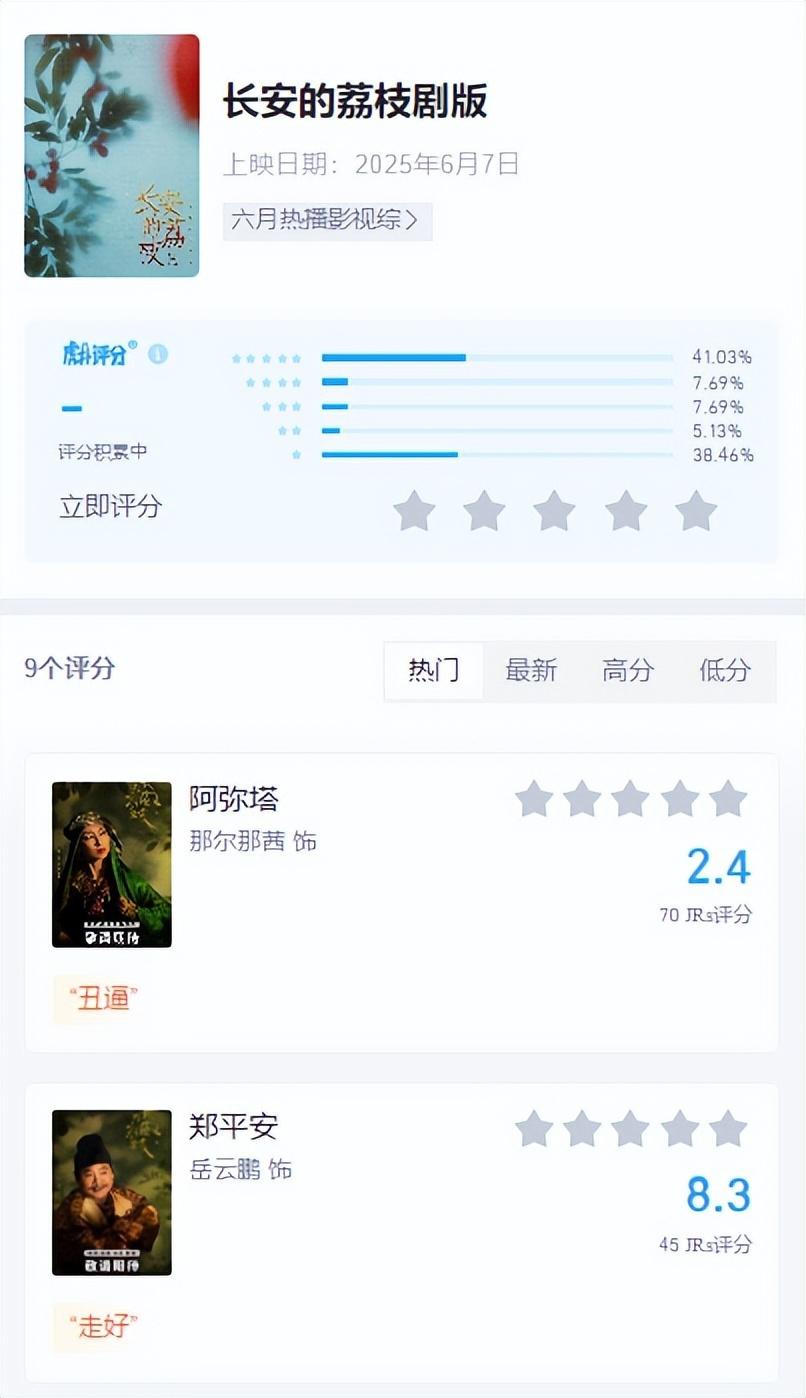Open the 六月热播影视综 collection link
Image resolution: width=806 pixels, height=1398 pixels.
[327, 220]
